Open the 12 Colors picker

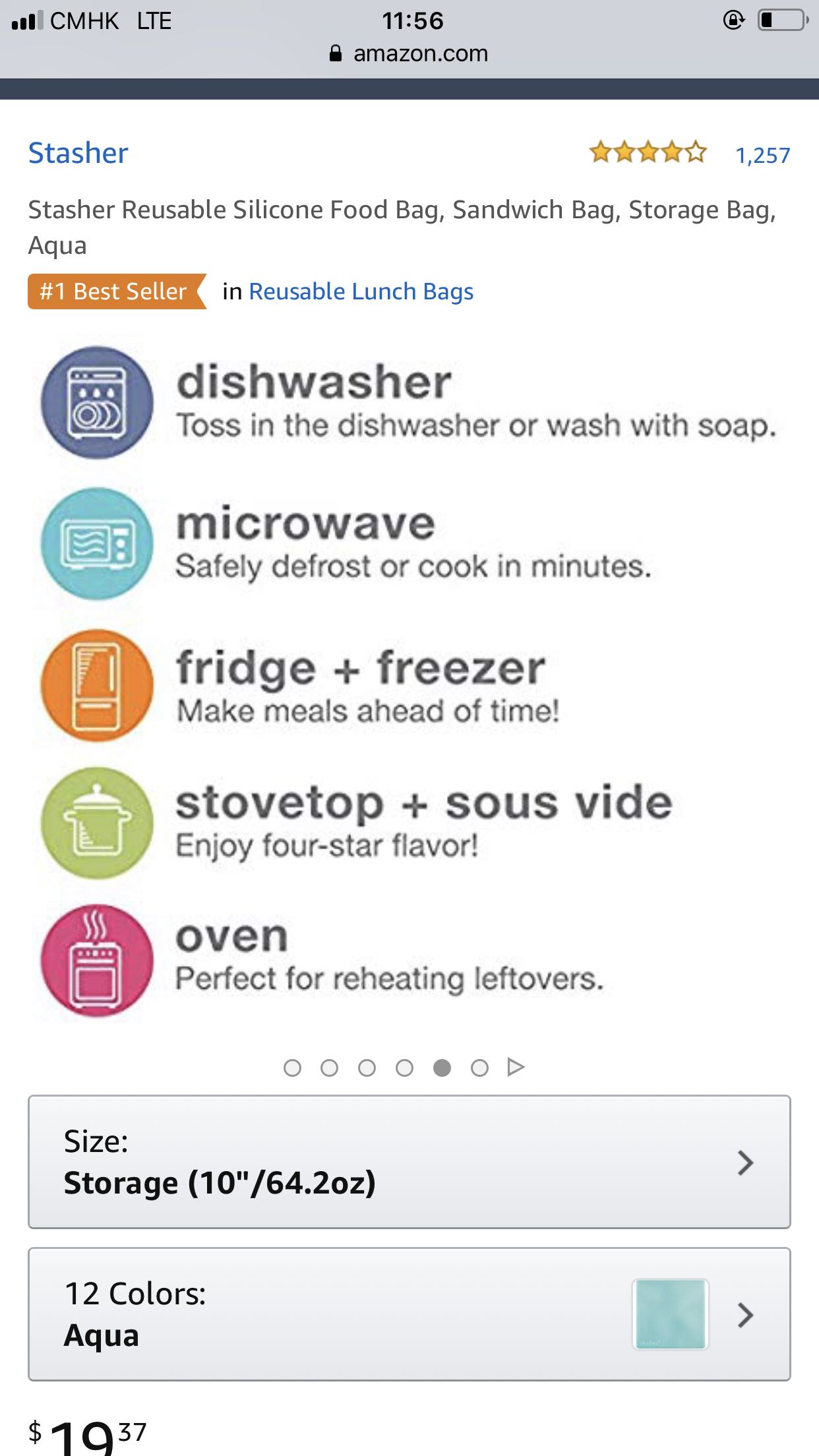coord(409,1314)
